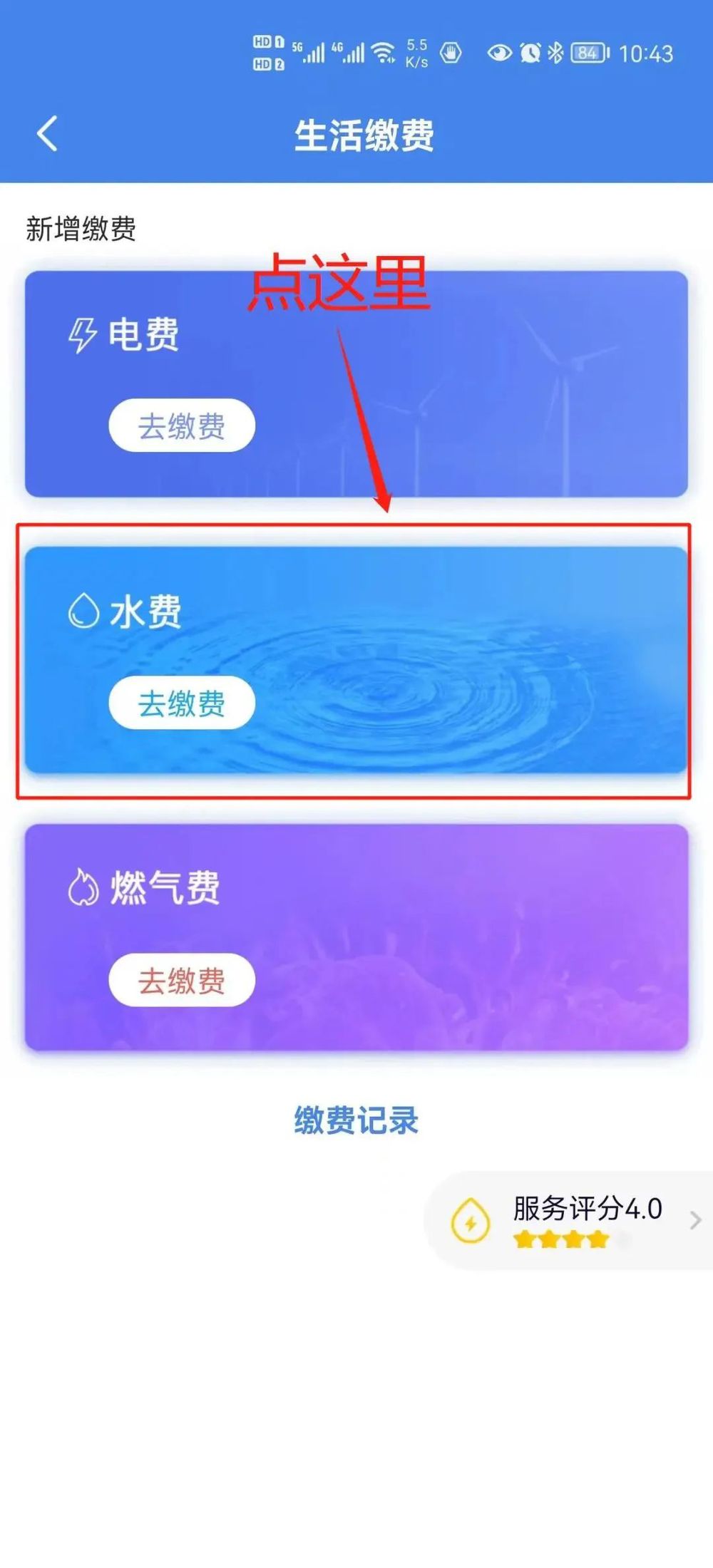
Task: Open 缴费记录 payment records
Action: pyautogui.click(x=356, y=1120)
